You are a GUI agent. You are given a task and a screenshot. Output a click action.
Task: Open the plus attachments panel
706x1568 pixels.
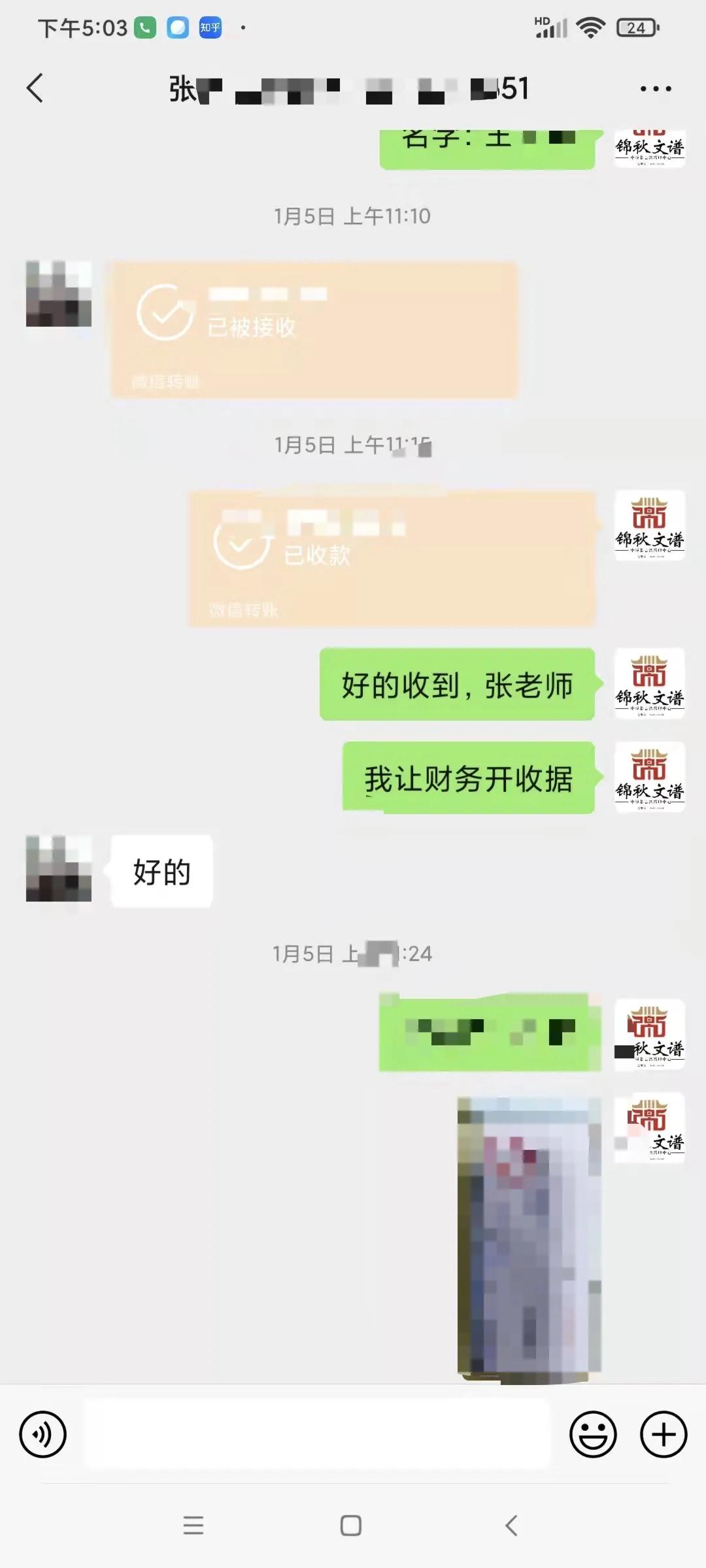point(663,1434)
